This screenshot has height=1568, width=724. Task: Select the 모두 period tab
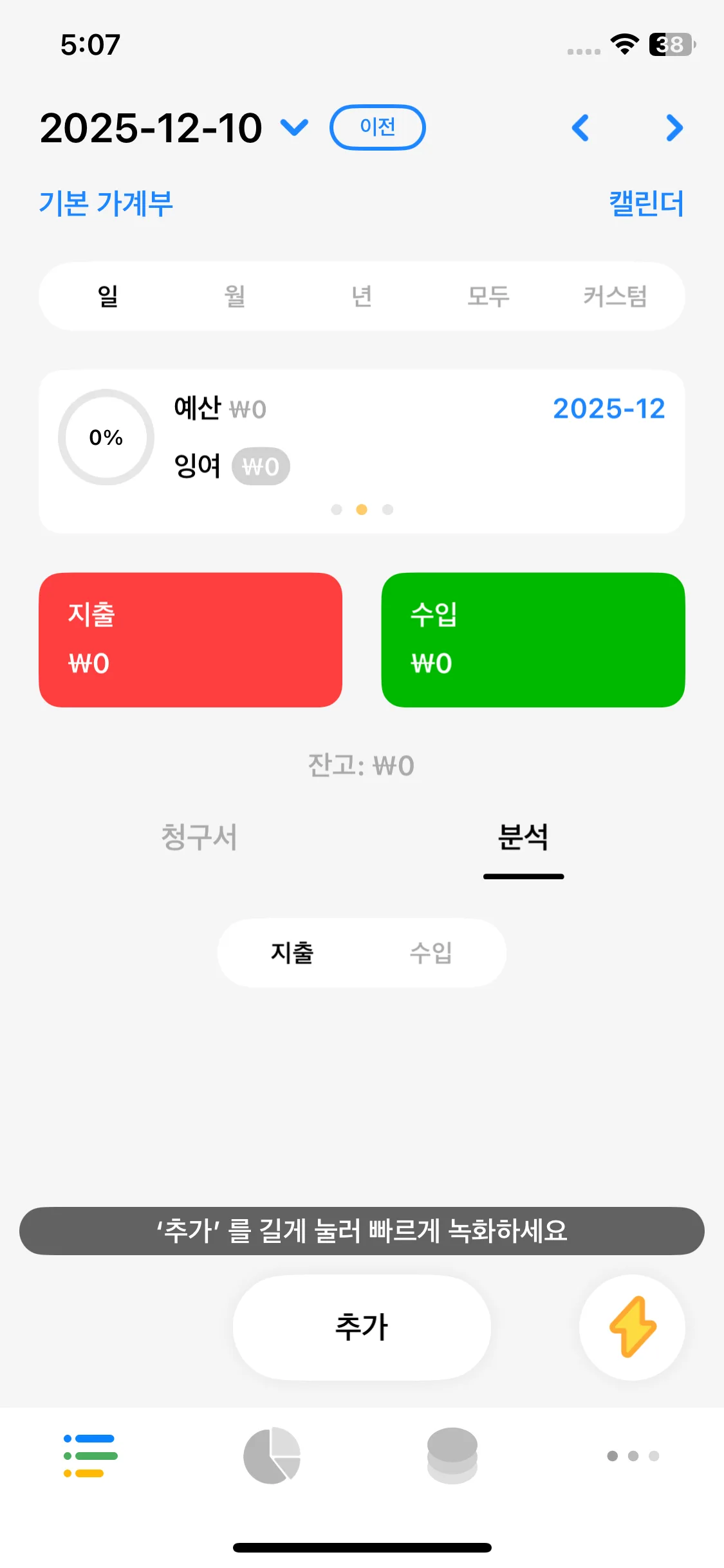coord(488,296)
